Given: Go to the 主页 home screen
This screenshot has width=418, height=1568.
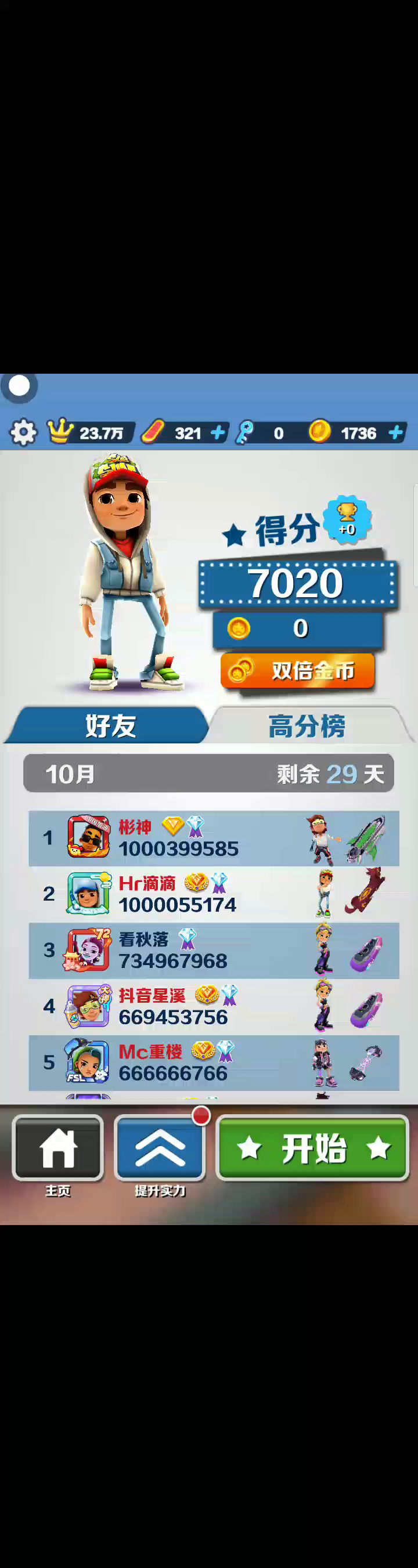Looking at the screenshot, I should click(58, 1148).
